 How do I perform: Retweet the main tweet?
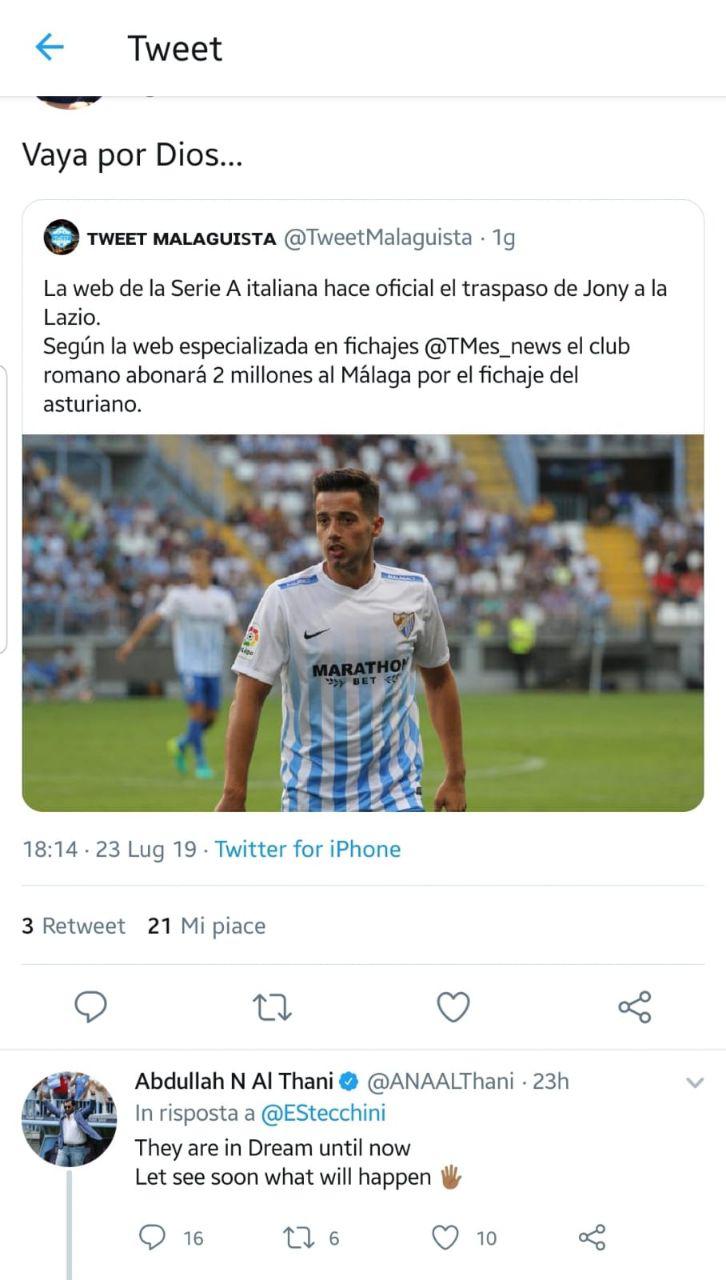(x=272, y=1007)
